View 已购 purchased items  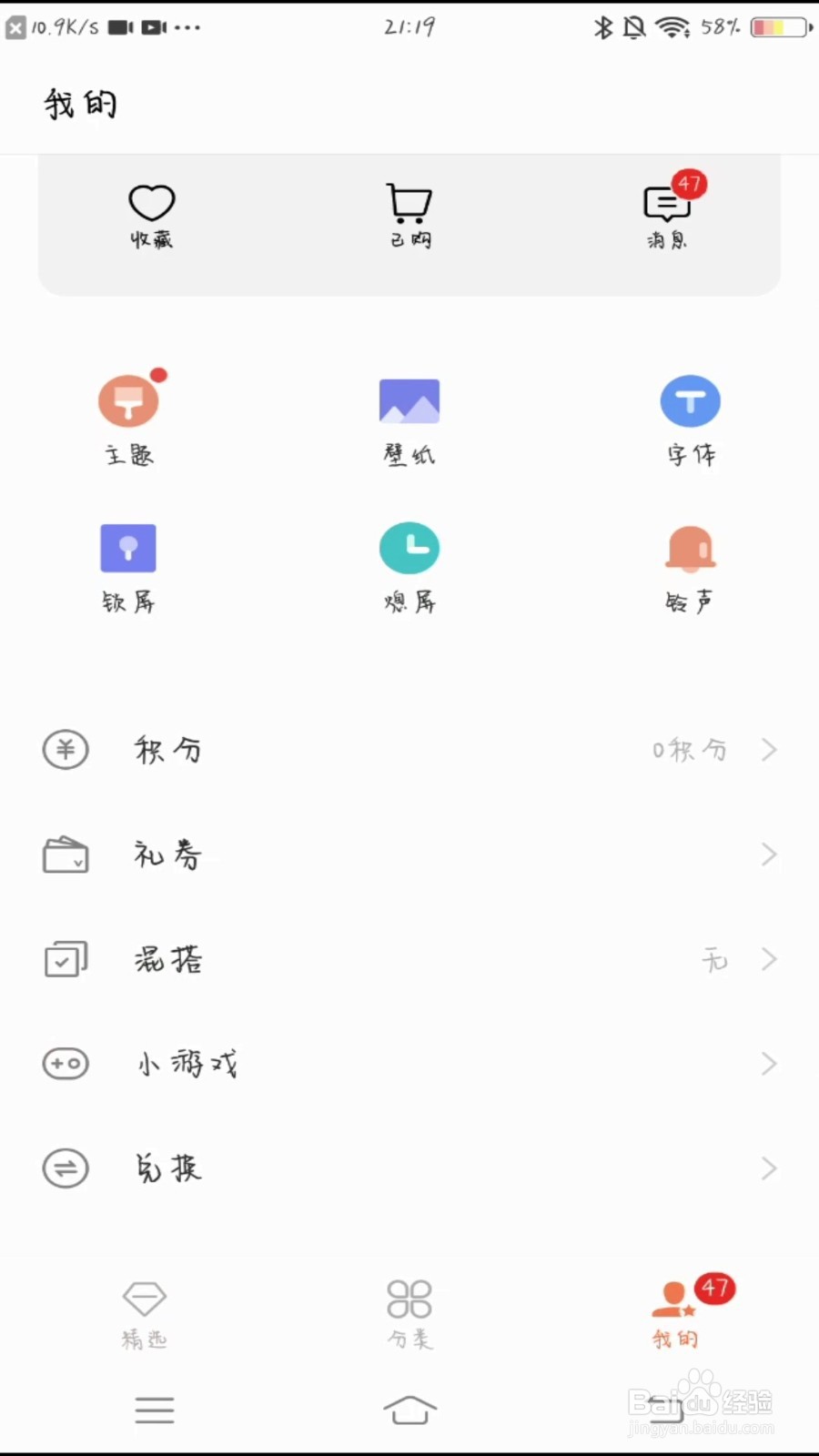coord(409,216)
